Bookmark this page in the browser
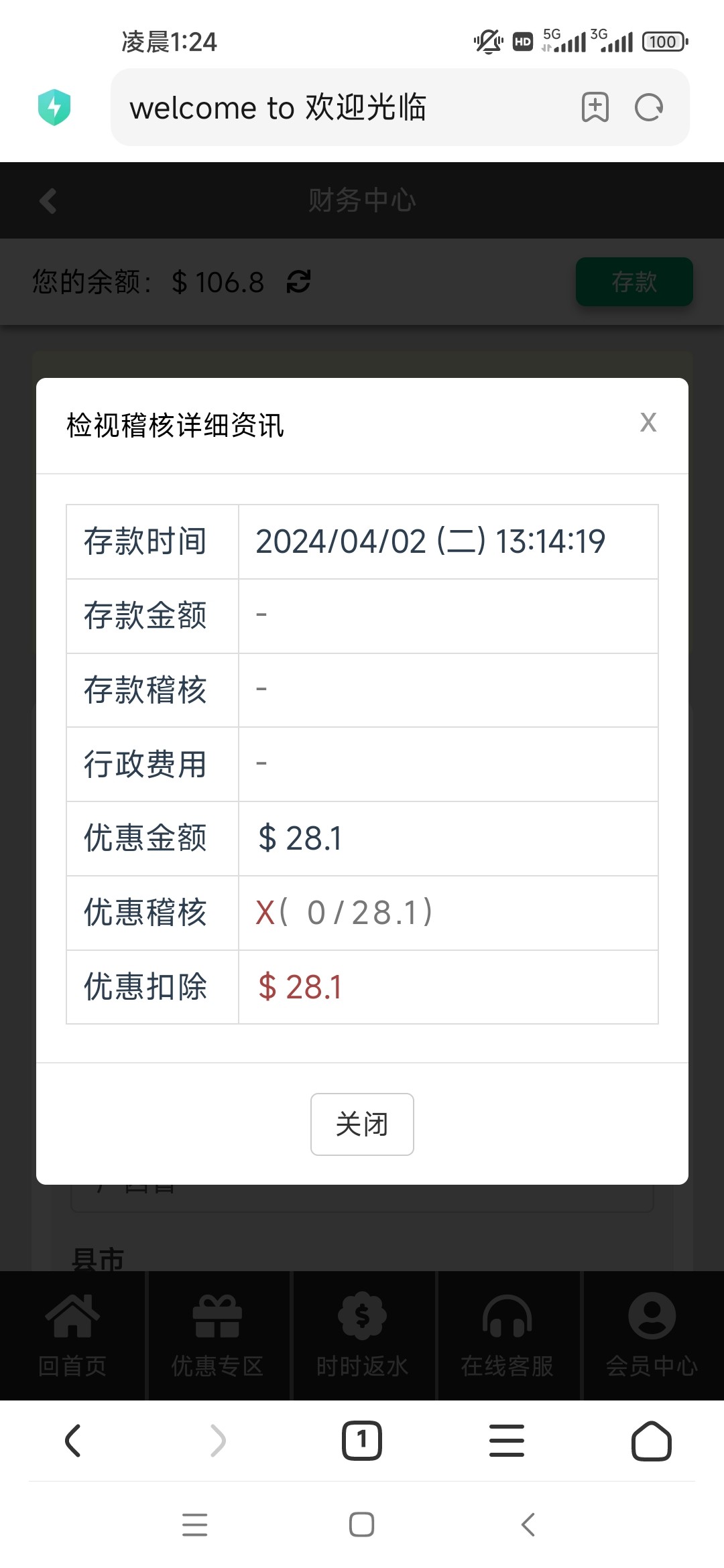Screen dimensions: 724x1568 click(x=595, y=107)
